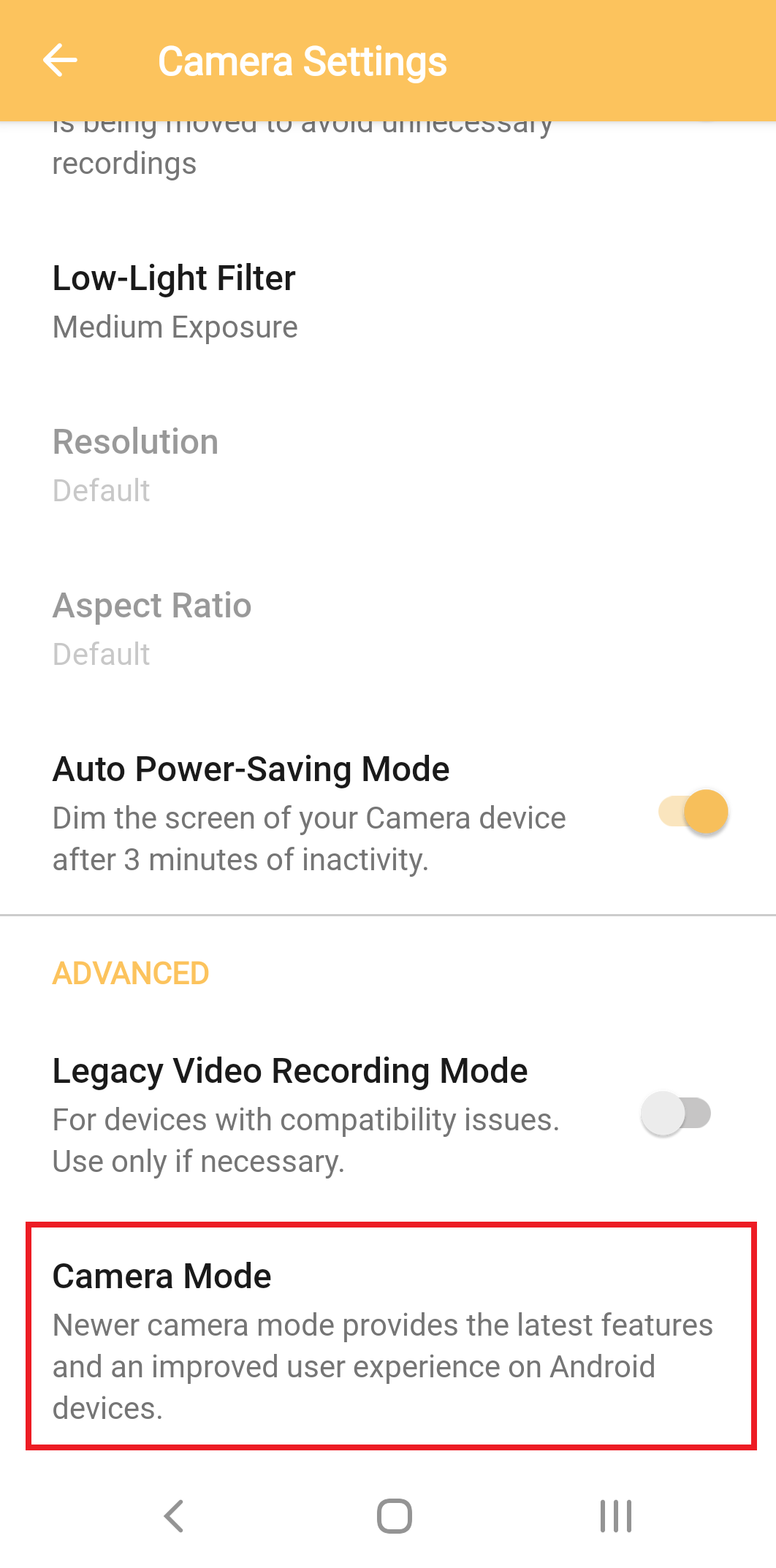This screenshot has width=776, height=1568.
Task: Turn off Auto Power-Saving Mode
Action: coord(693,812)
